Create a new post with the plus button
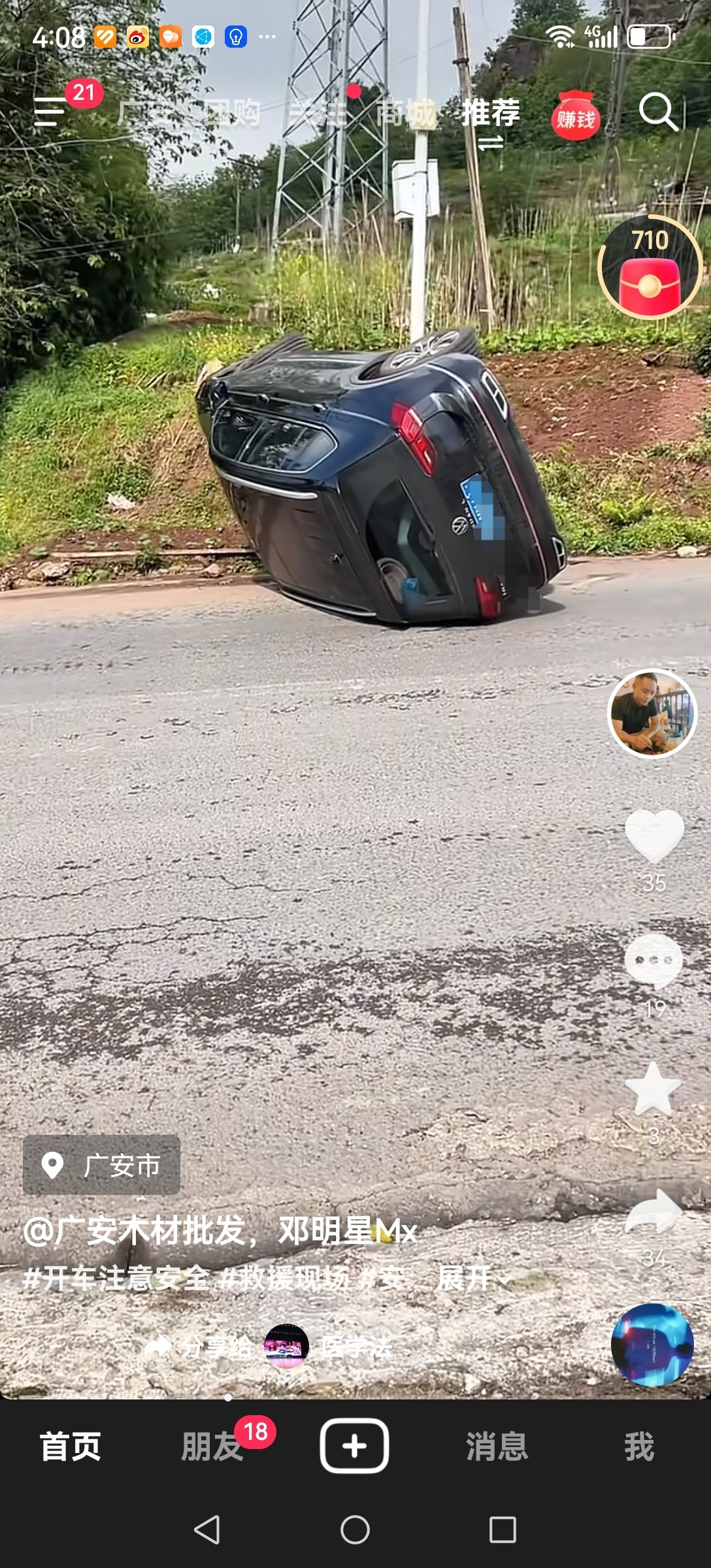 tap(354, 1446)
